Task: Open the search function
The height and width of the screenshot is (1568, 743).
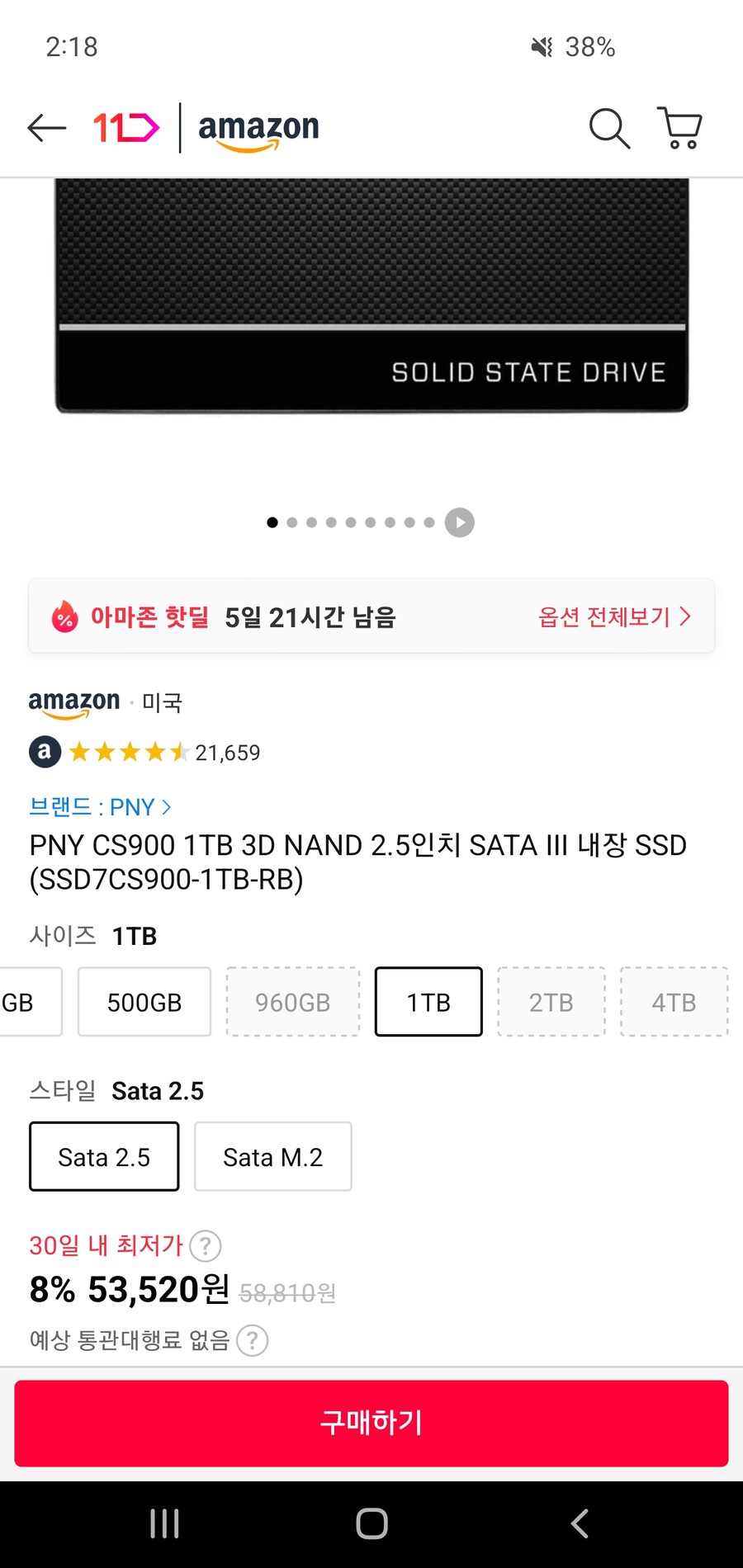Action: 608,129
